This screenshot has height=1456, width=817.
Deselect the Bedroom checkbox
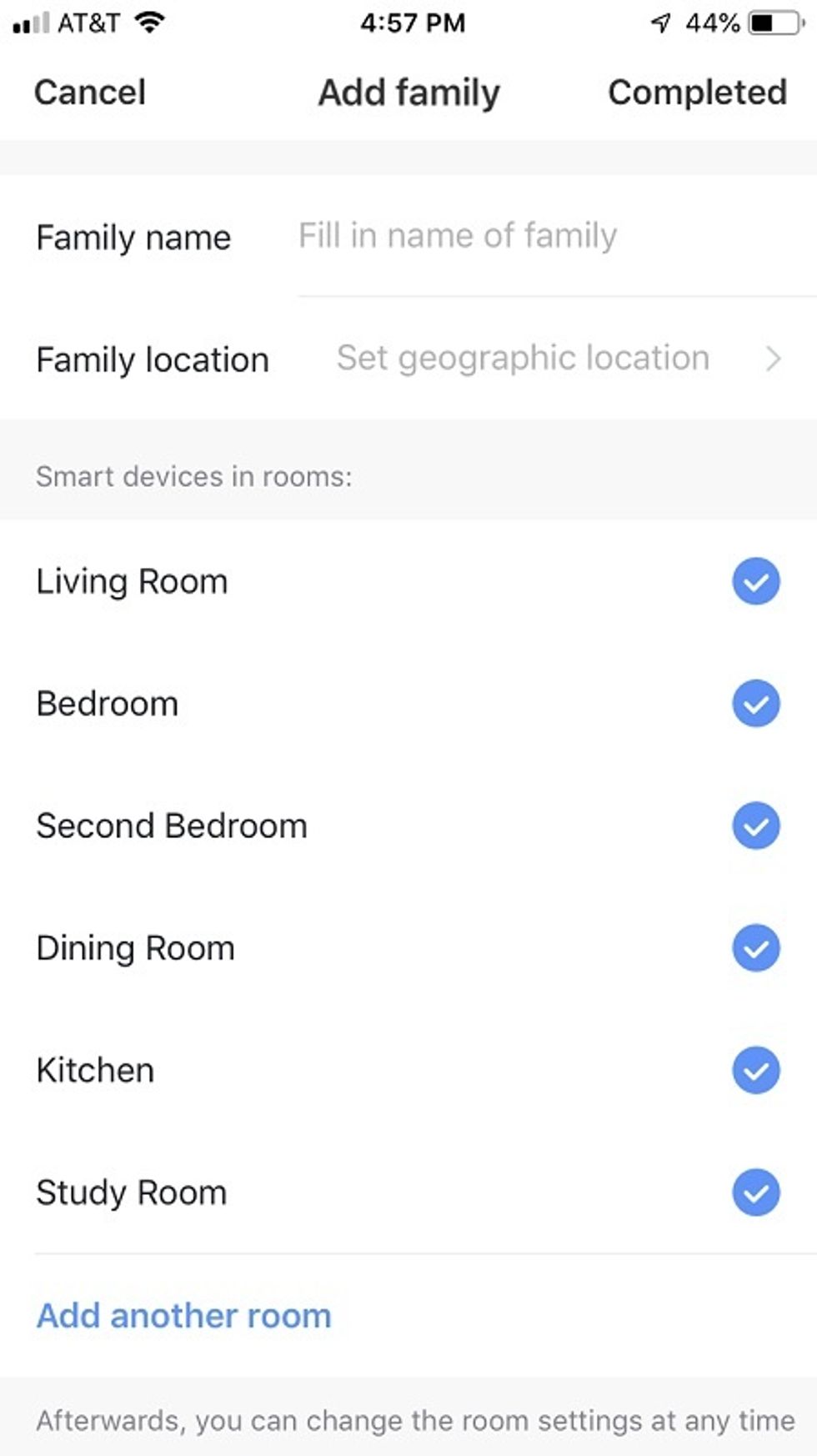pos(755,704)
